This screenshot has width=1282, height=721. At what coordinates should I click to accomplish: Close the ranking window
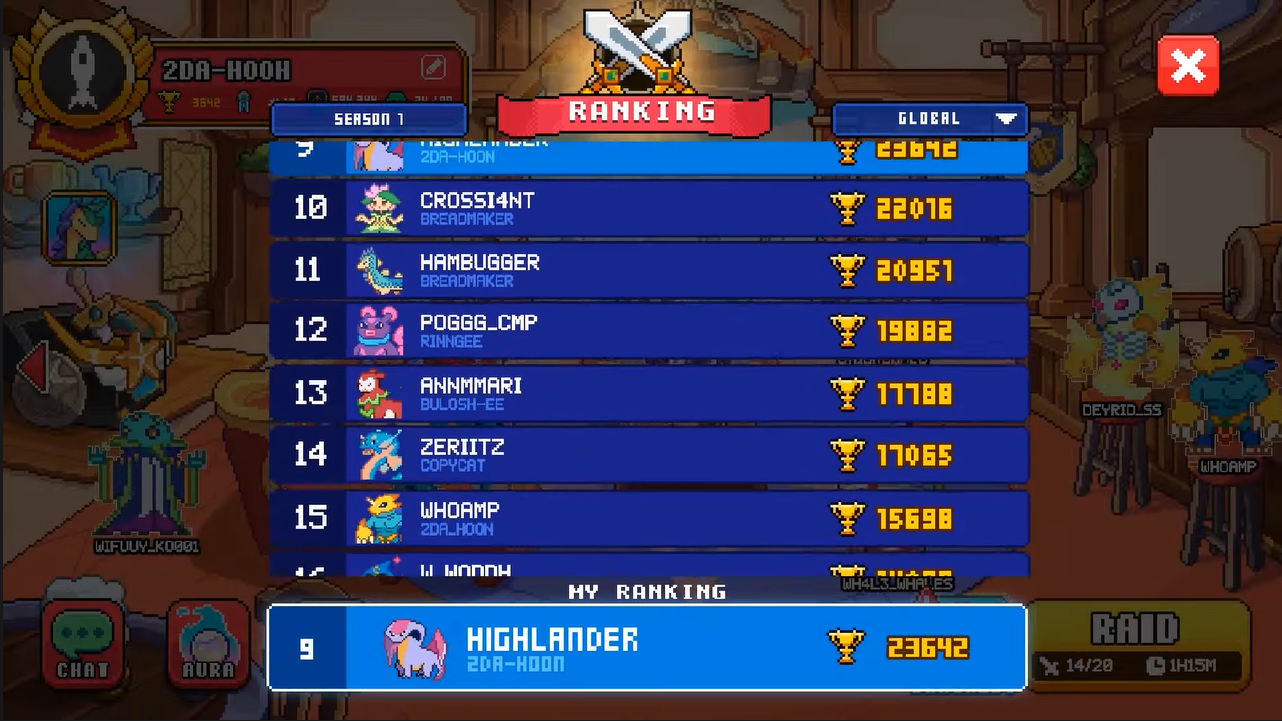pos(1188,66)
